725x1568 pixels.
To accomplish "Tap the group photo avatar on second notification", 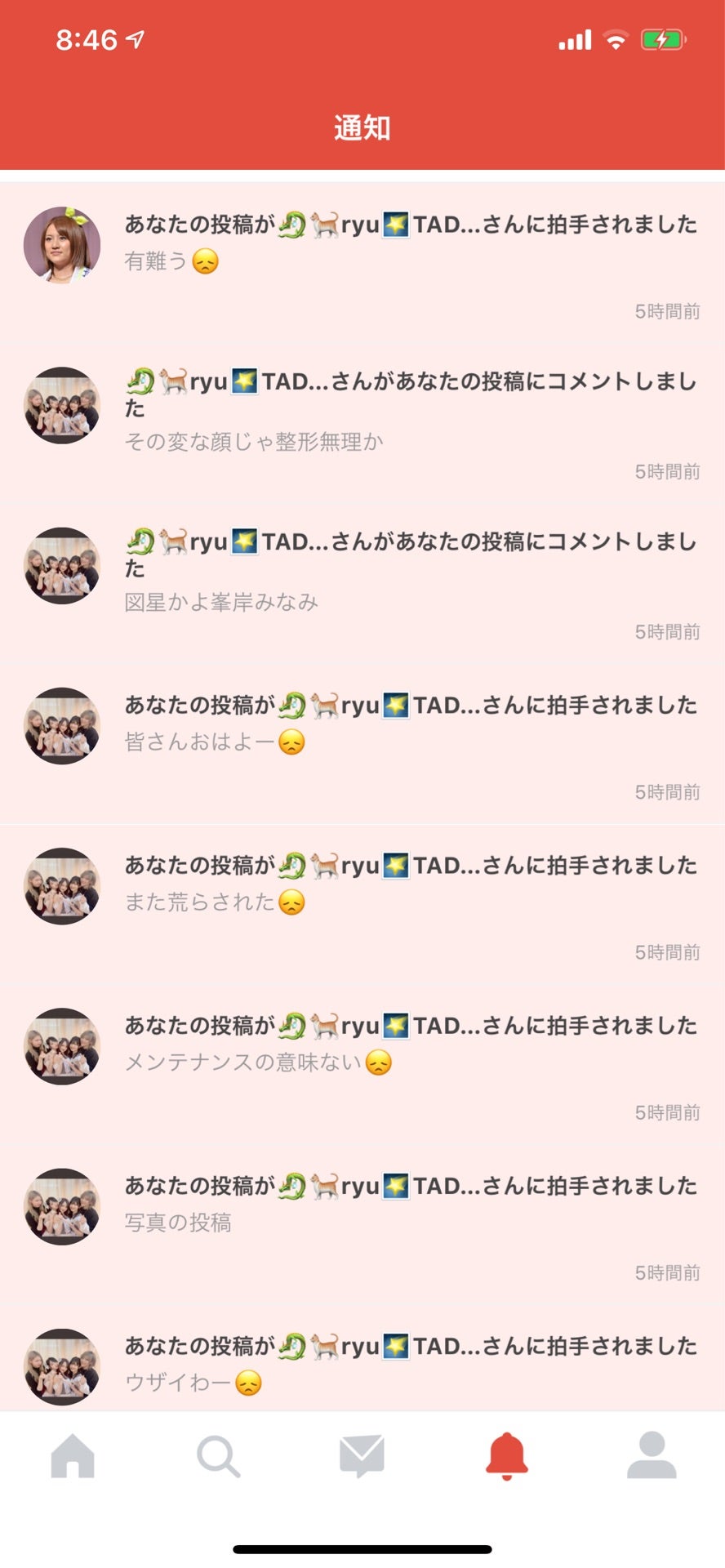I will click(x=62, y=406).
